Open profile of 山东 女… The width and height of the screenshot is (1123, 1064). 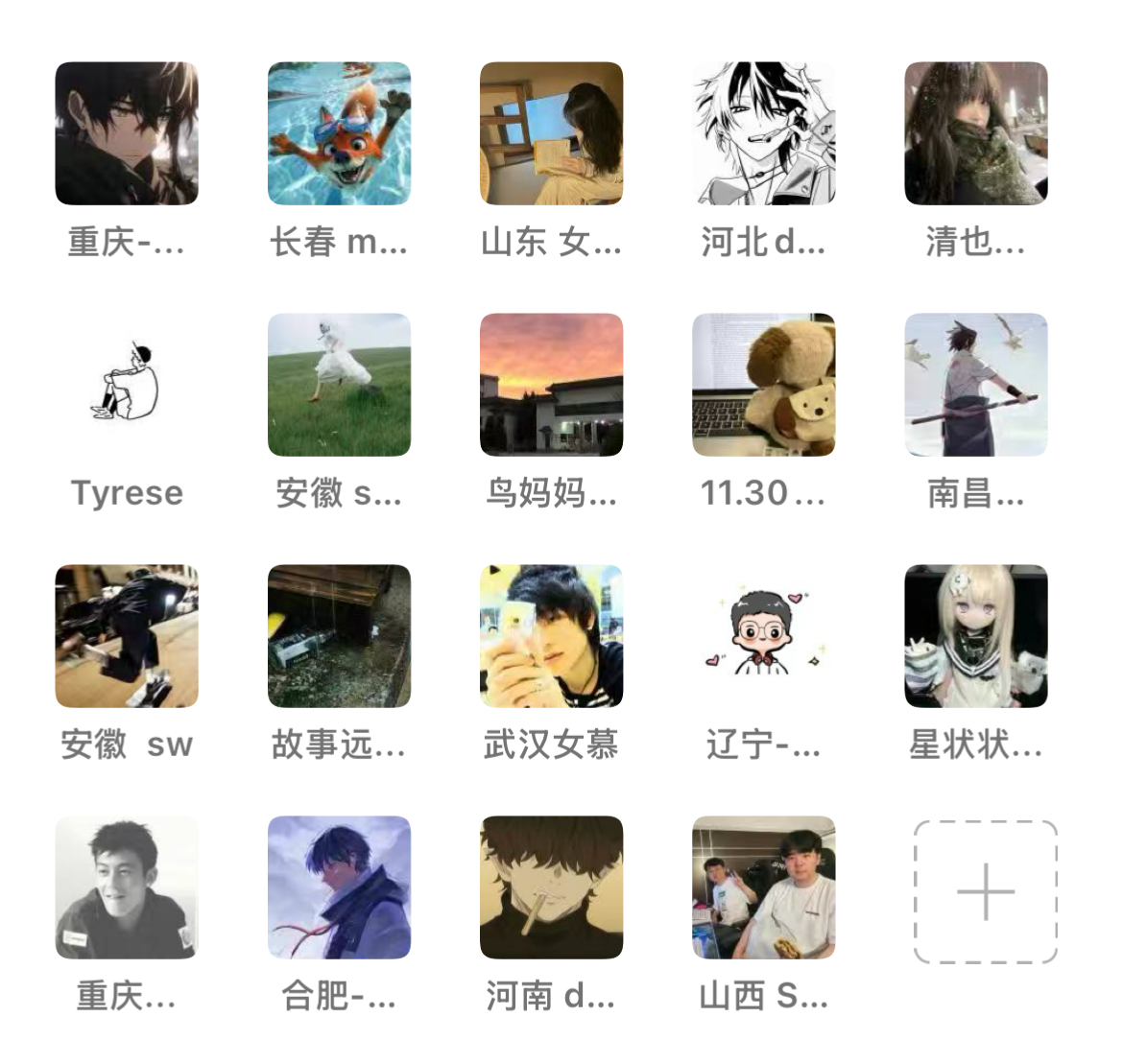coord(551,133)
